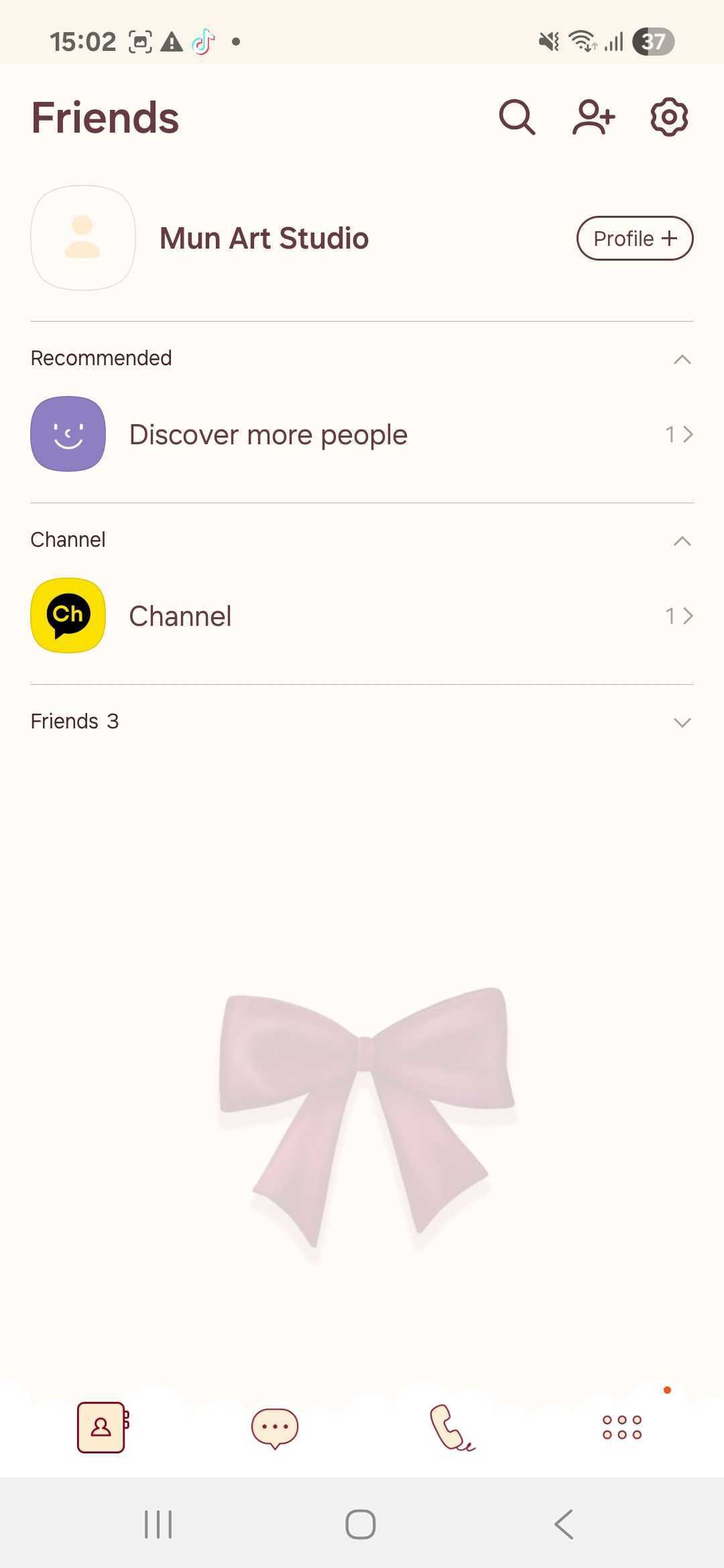Expand the Friends 3 section
The height and width of the screenshot is (1568, 724).
click(682, 722)
